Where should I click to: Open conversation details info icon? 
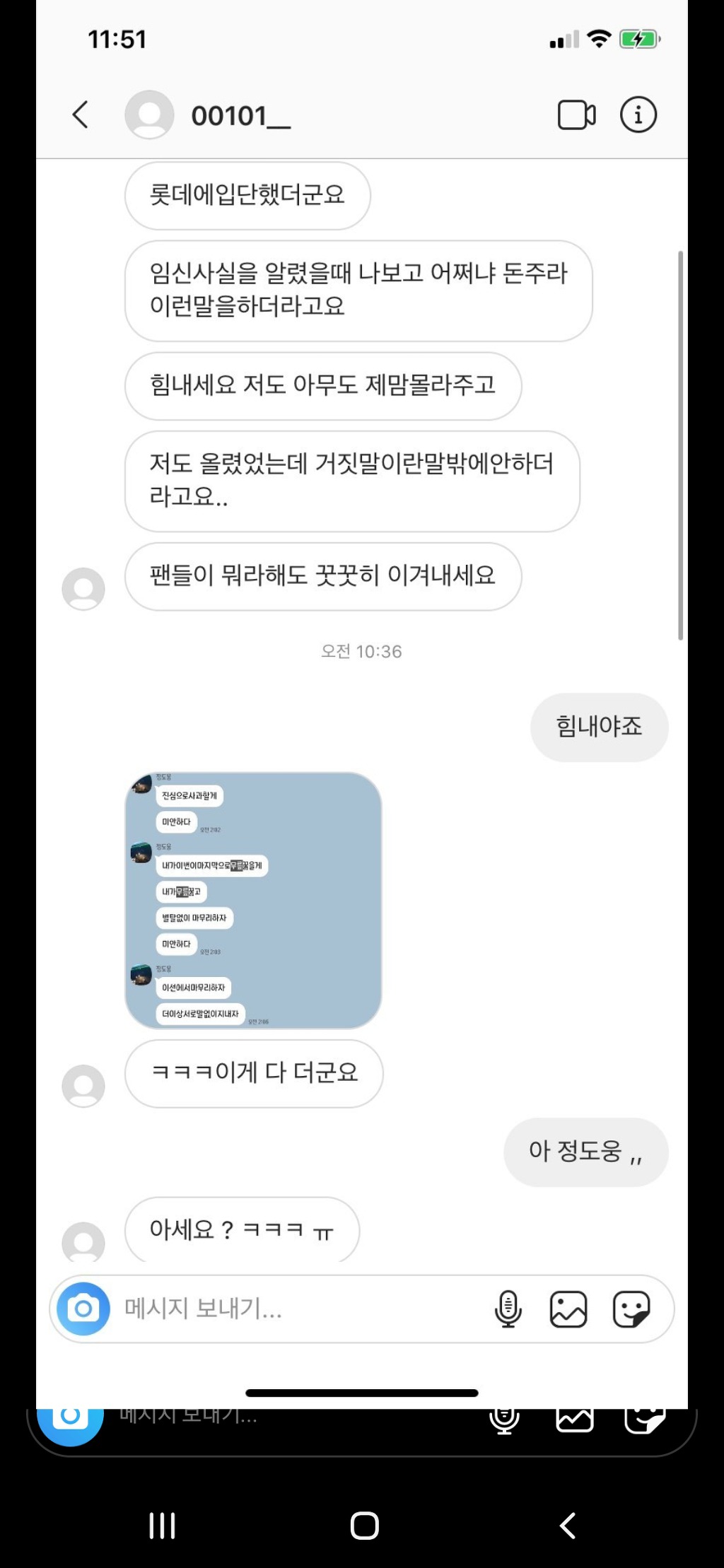[x=638, y=115]
